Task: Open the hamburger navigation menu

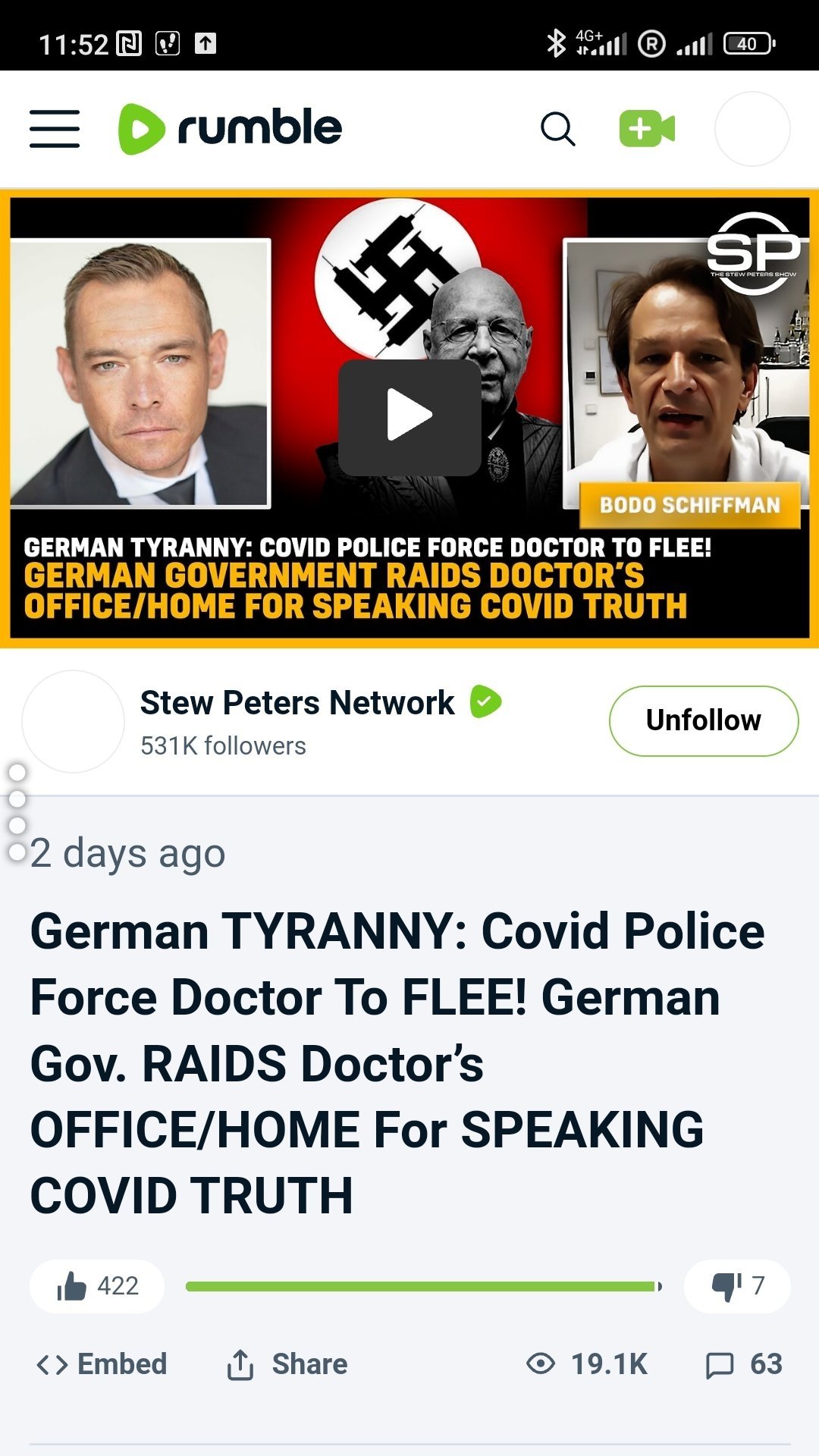Action: [x=55, y=128]
